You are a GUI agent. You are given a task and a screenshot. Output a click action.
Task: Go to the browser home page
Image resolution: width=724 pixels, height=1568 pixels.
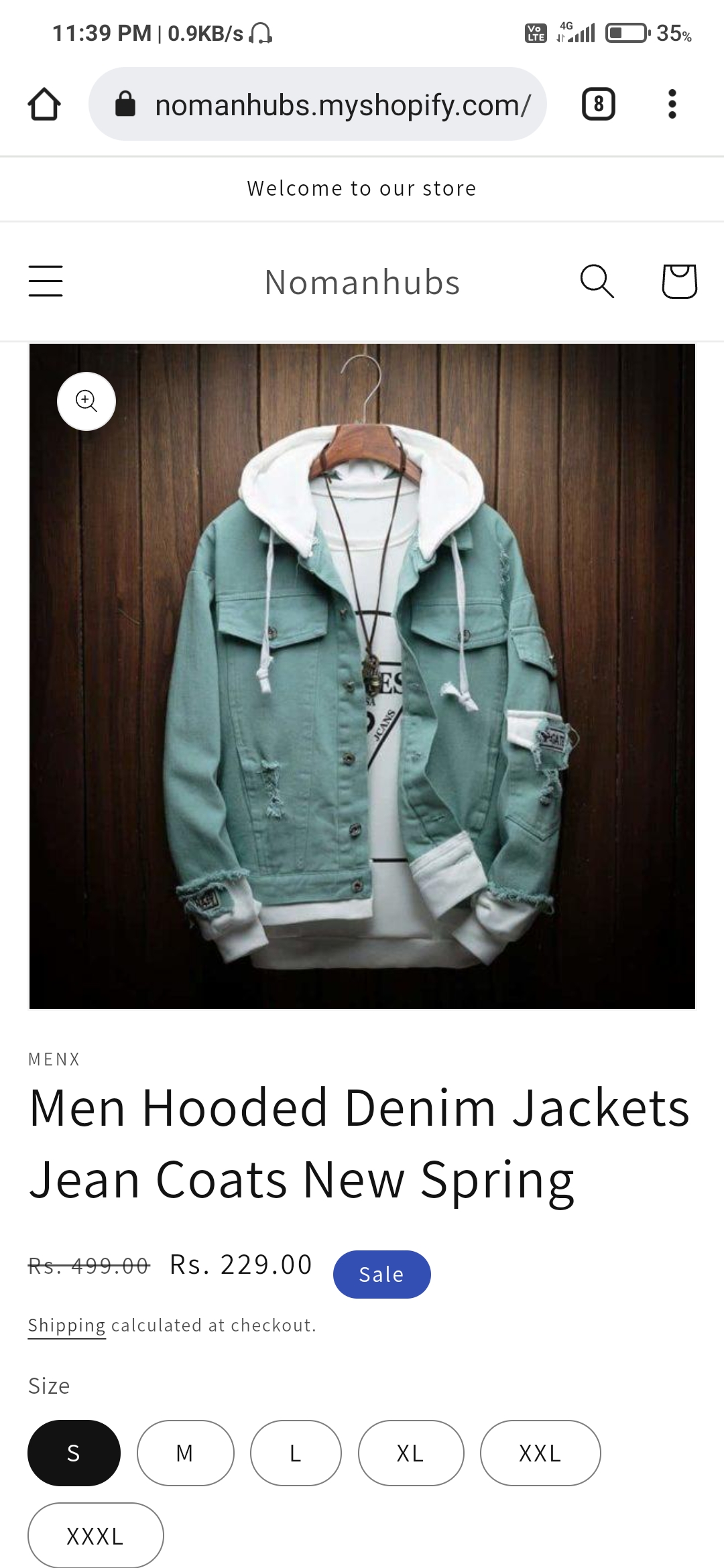click(44, 105)
